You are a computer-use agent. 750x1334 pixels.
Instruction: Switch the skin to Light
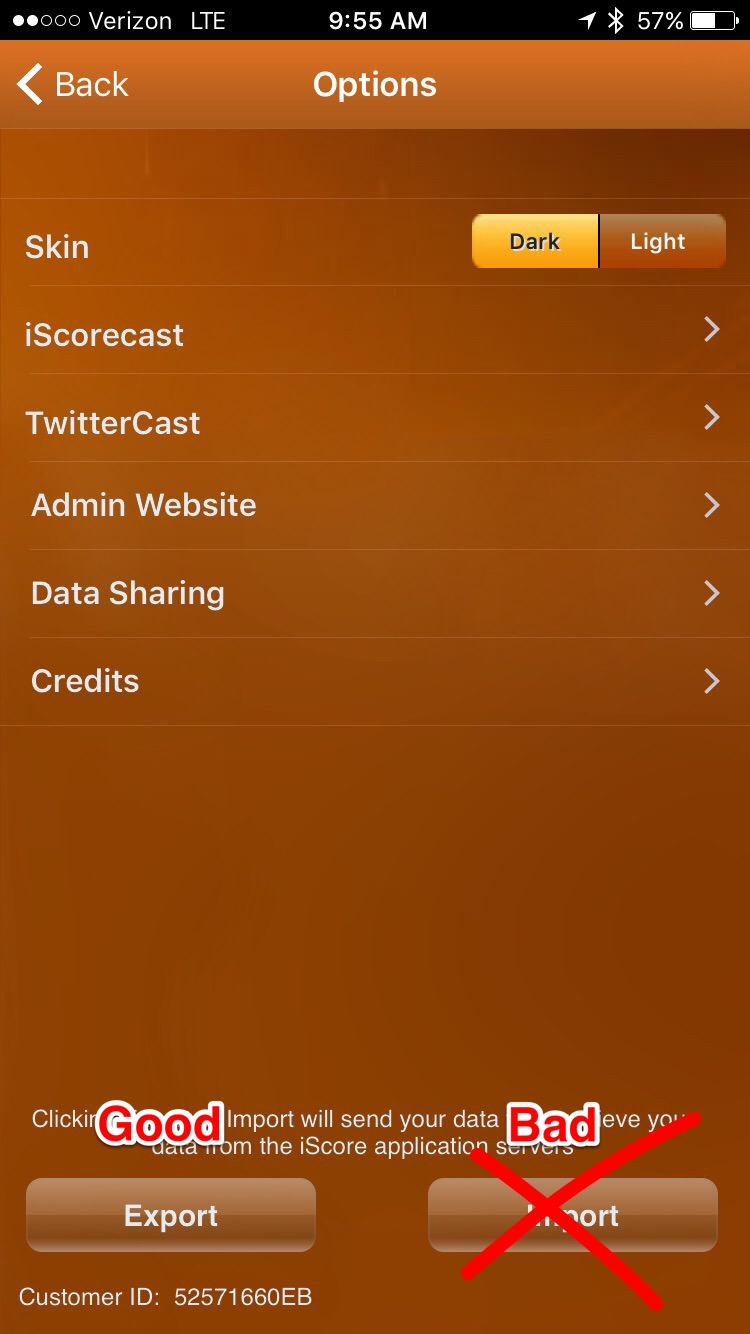coord(662,241)
